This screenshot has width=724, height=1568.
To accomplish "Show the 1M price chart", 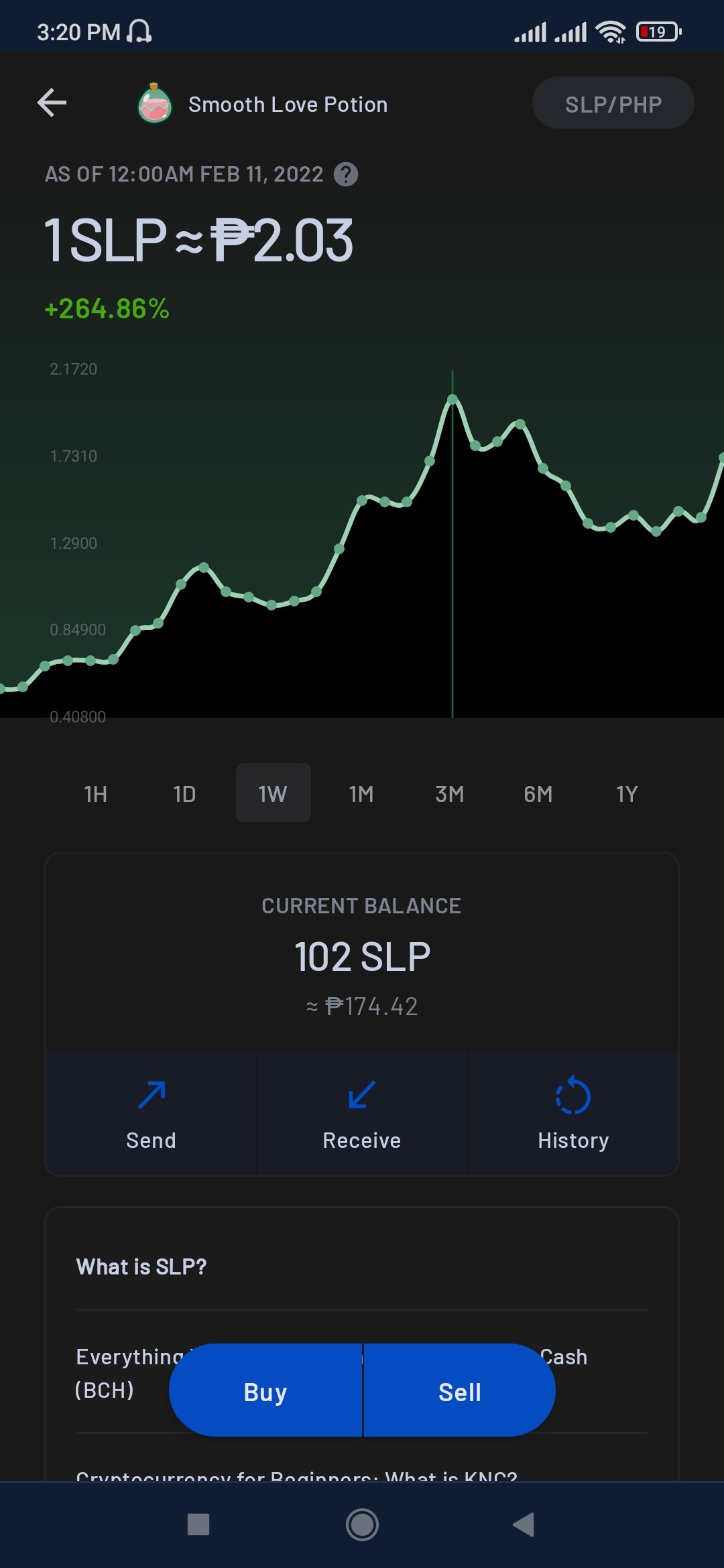I will 361,793.
